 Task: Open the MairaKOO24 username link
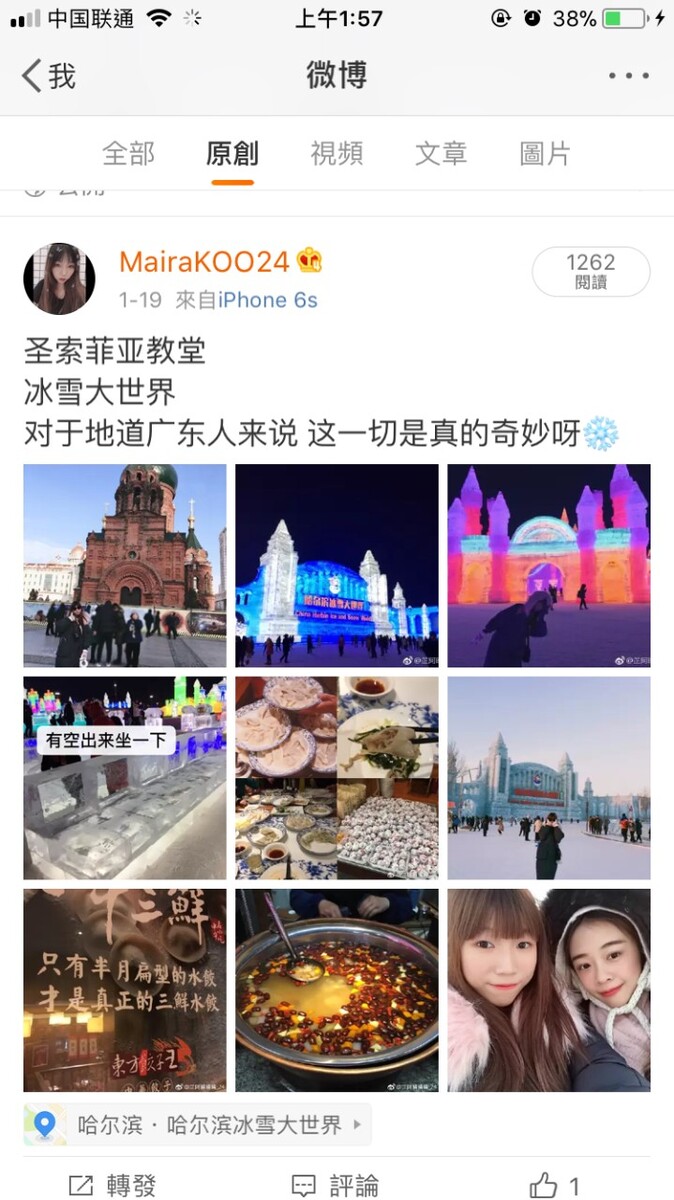(204, 262)
